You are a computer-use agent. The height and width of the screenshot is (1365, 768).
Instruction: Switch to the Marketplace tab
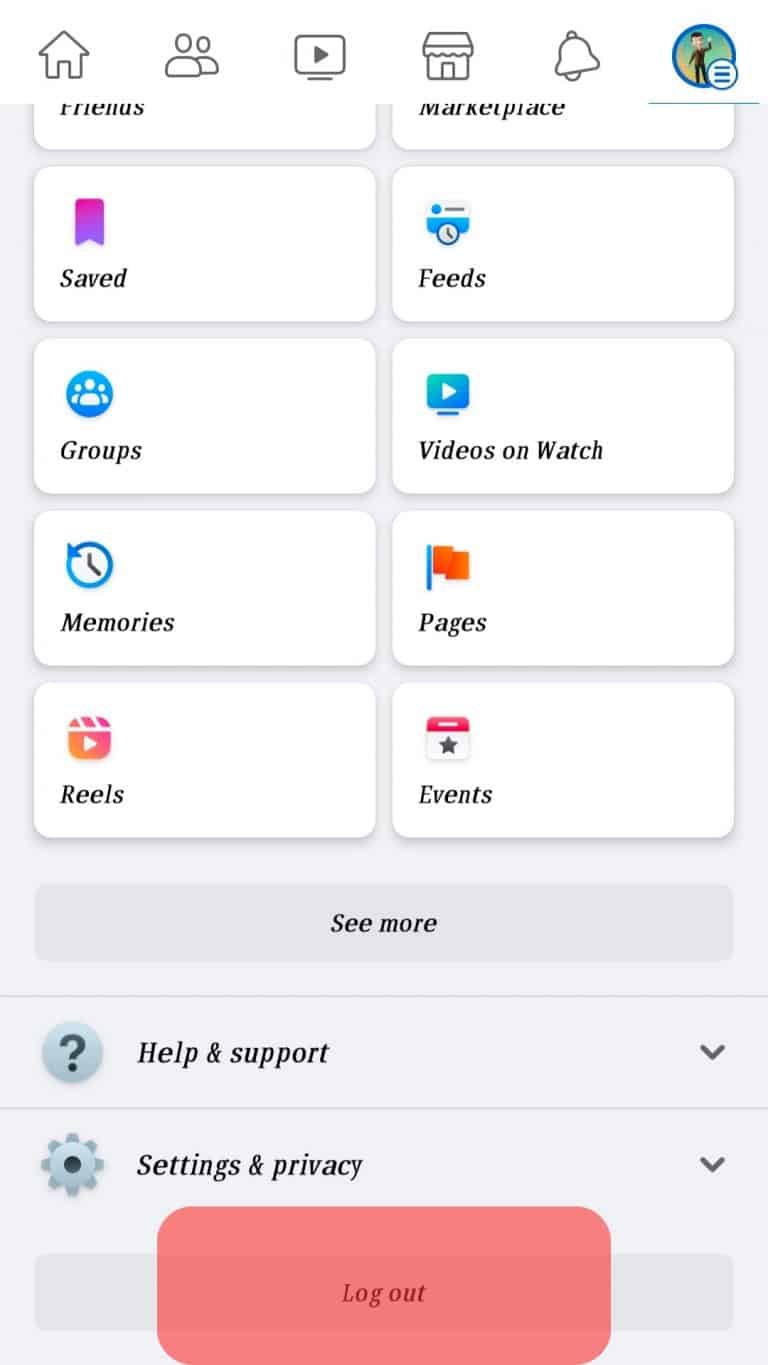coord(447,55)
